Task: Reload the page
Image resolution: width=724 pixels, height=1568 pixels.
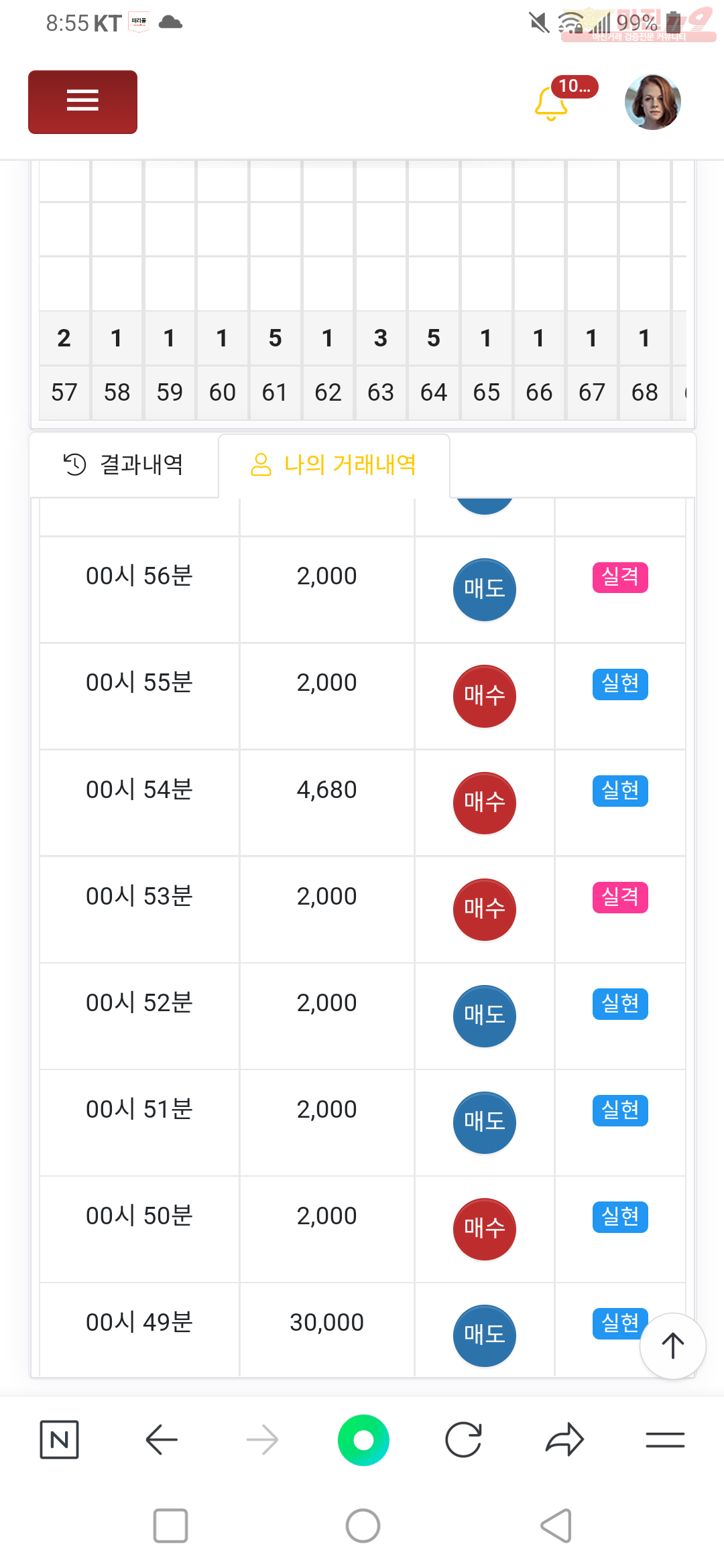Action: point(464,1439)
